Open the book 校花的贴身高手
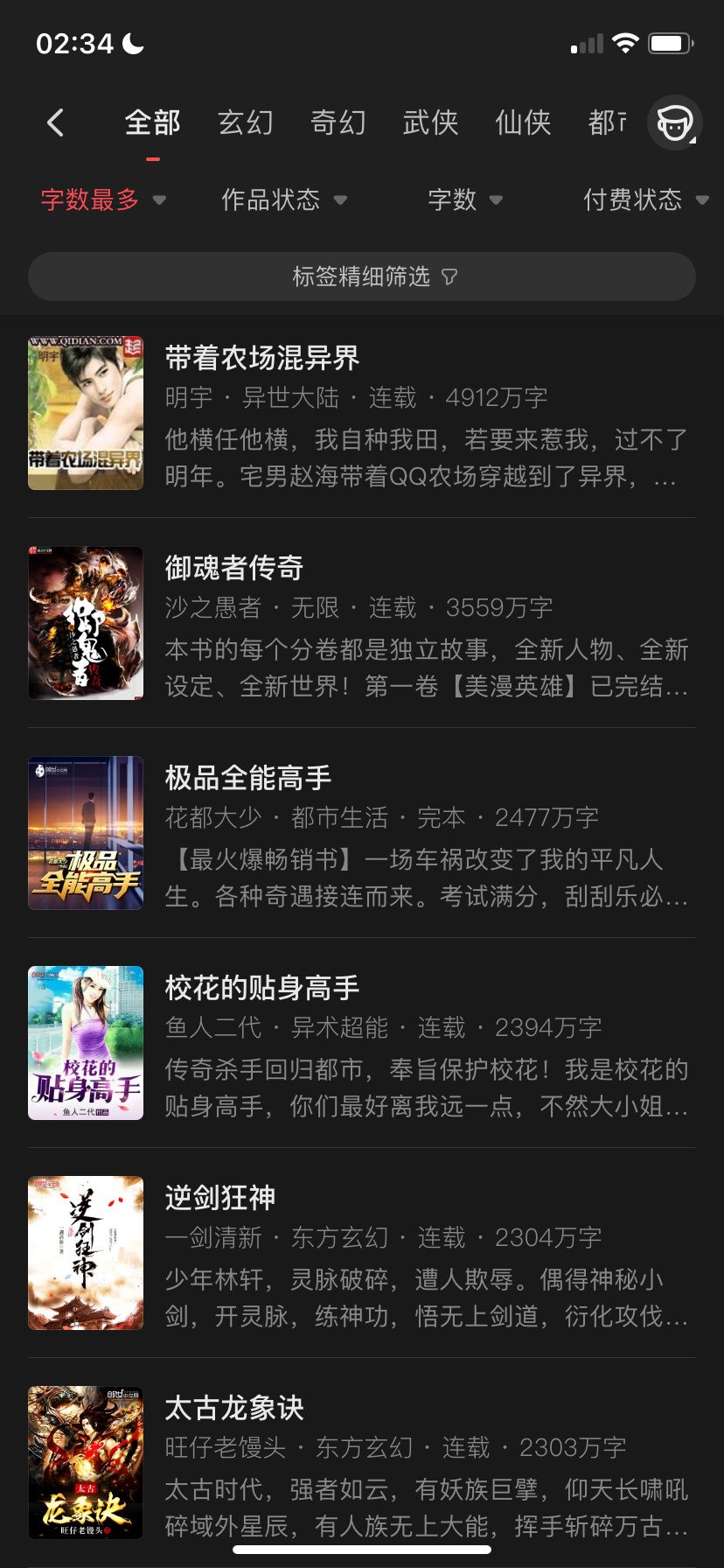Viewport: 724px width, 1568px height. click(262, 988)
